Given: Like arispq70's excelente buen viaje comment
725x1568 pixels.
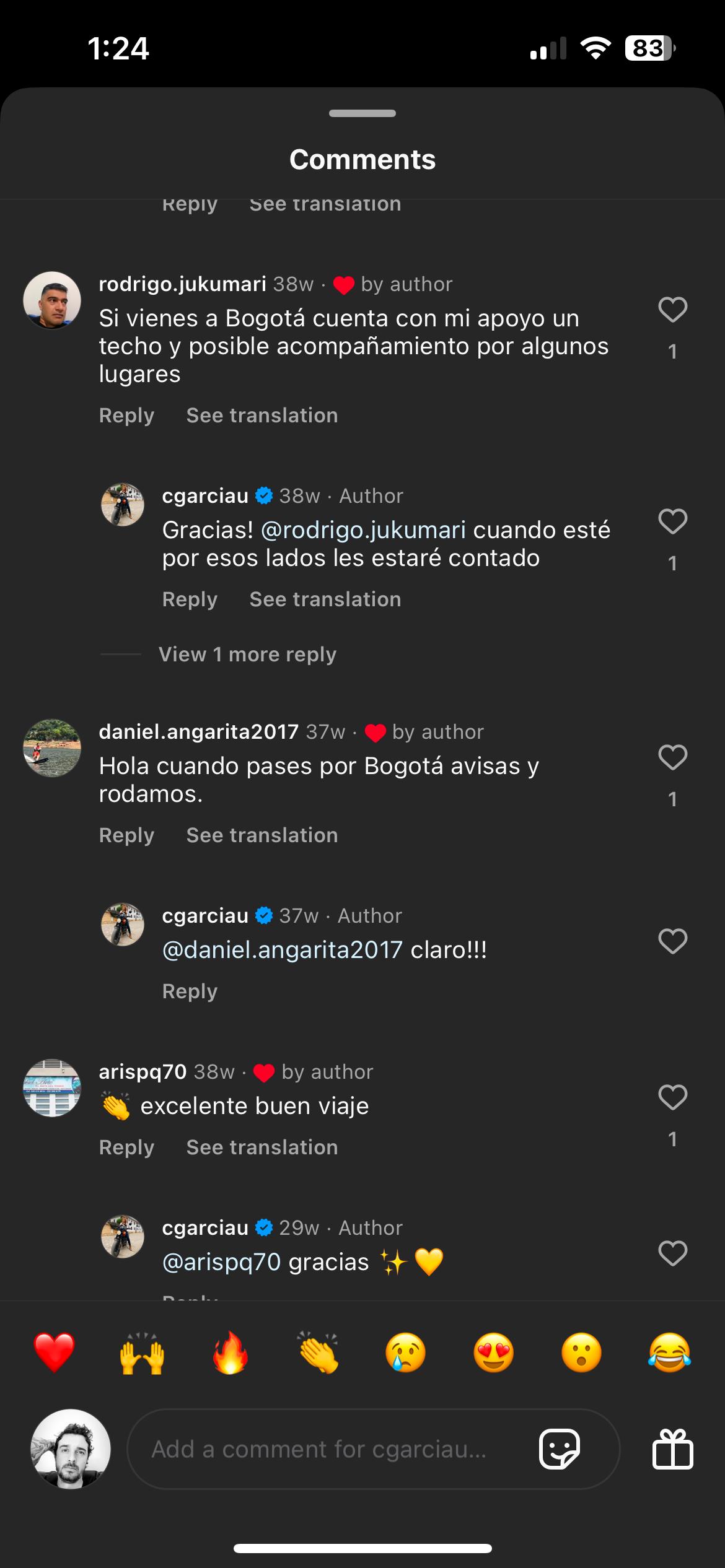Looking at the screenshot, I should point(672,1097).
